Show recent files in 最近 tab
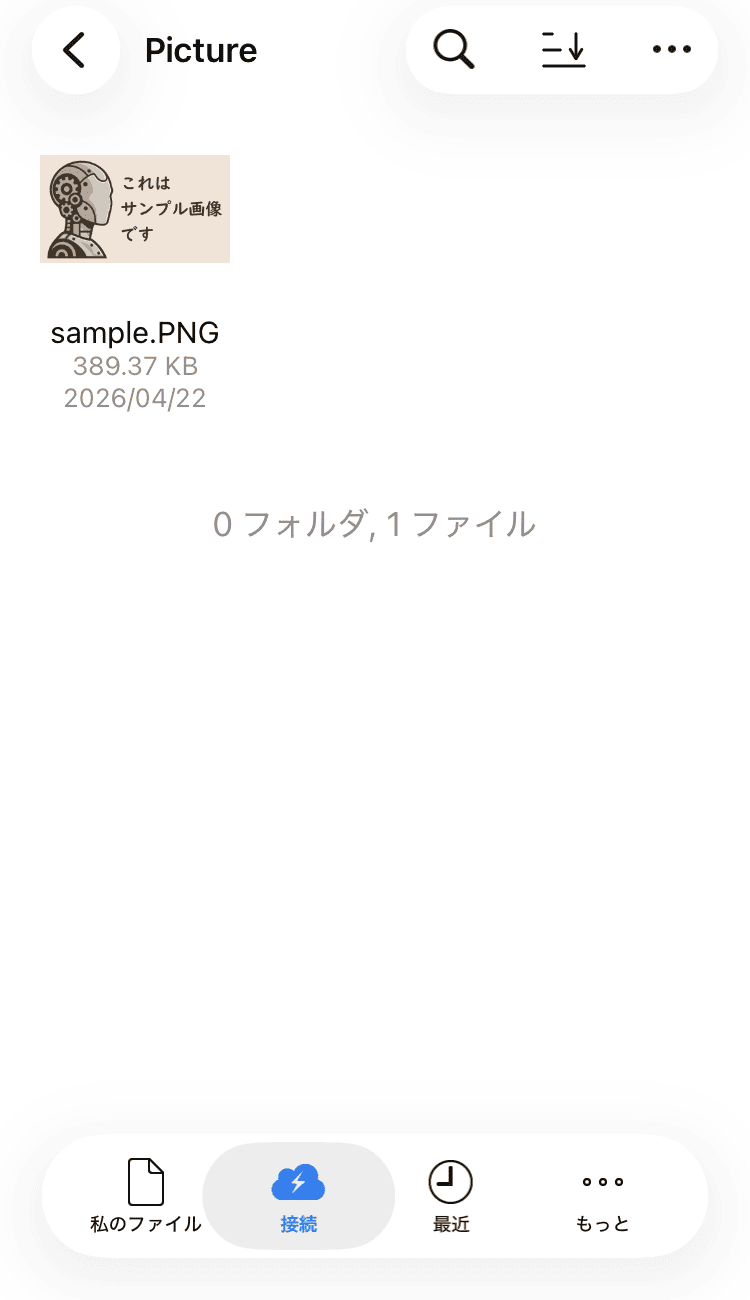Image resolution: width=750 pixels, height=1300 pixels. tap(451, 1196)
